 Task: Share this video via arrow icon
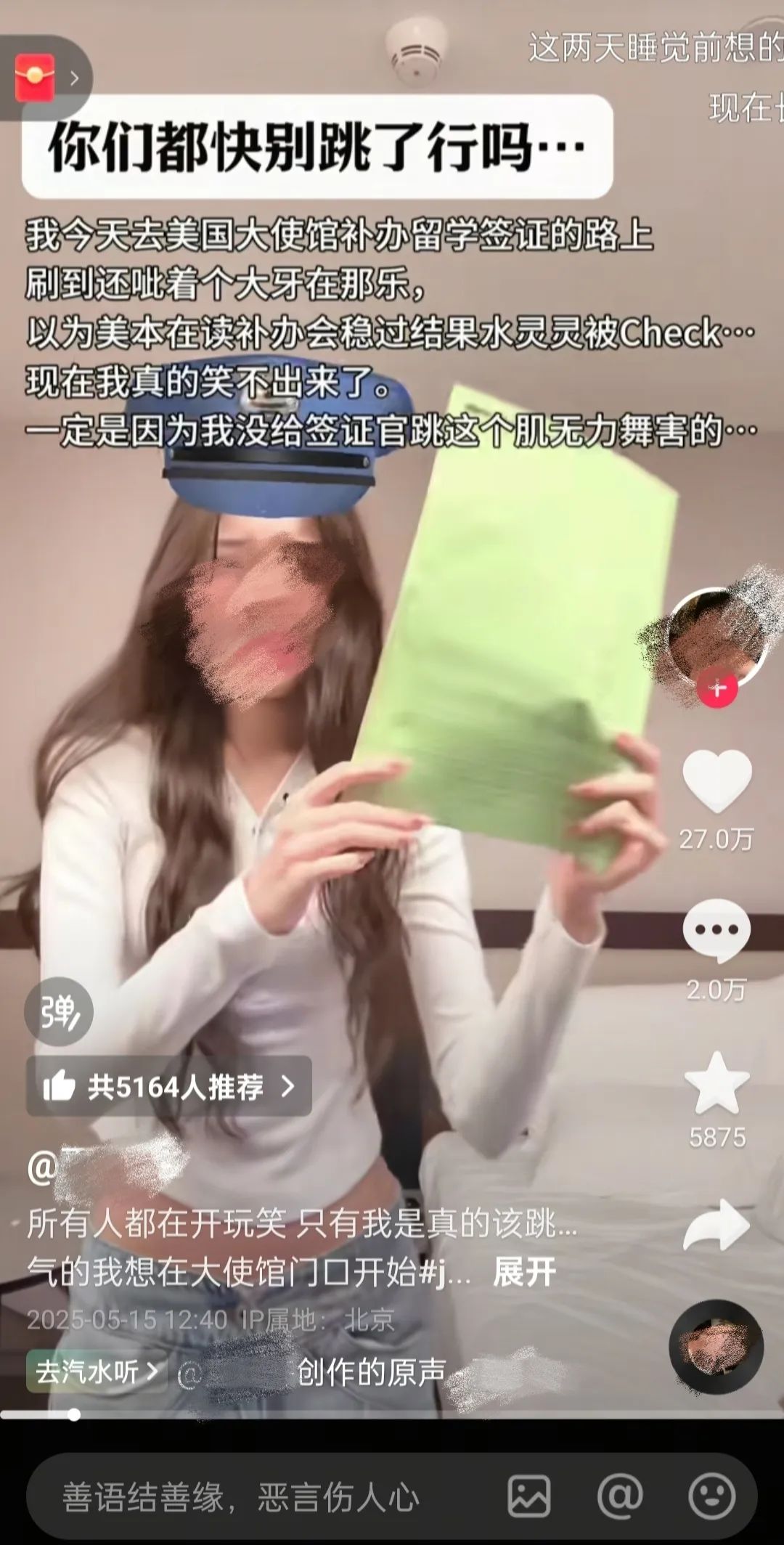(x=716, y=1225)
